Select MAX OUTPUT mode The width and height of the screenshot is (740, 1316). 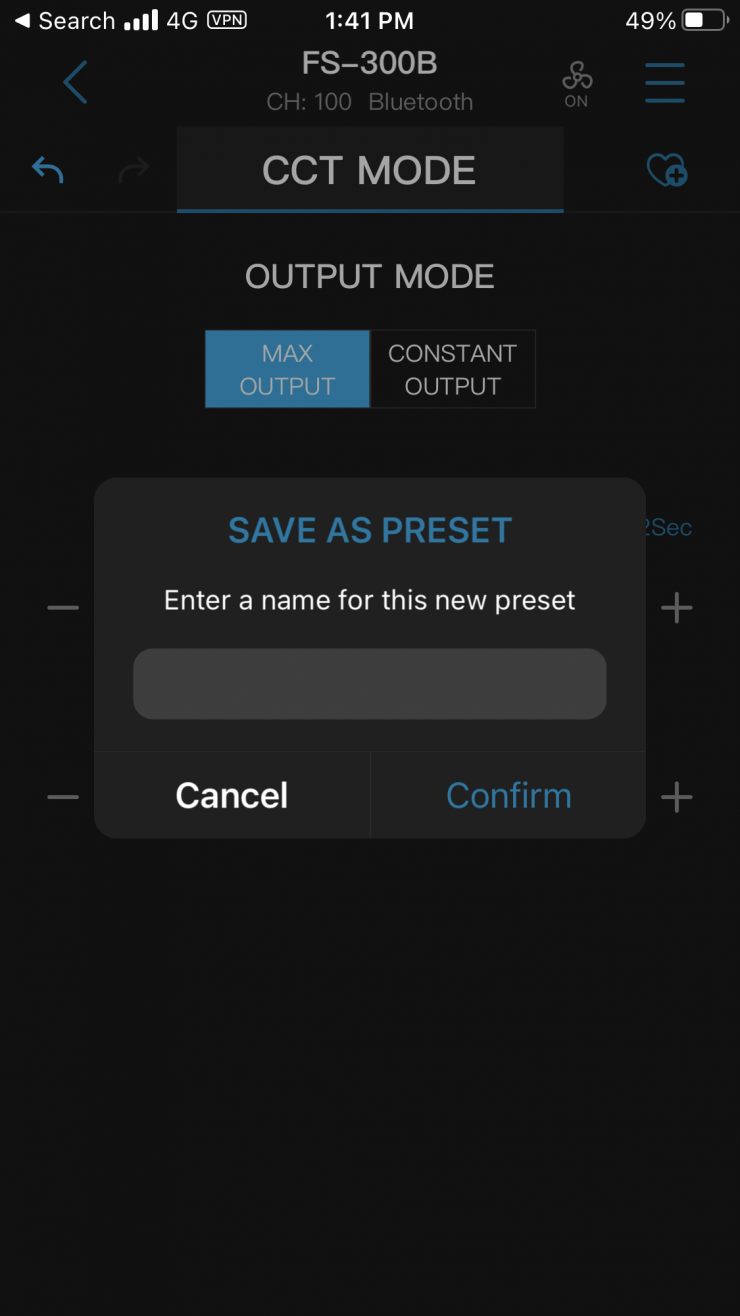coord(288,369)
